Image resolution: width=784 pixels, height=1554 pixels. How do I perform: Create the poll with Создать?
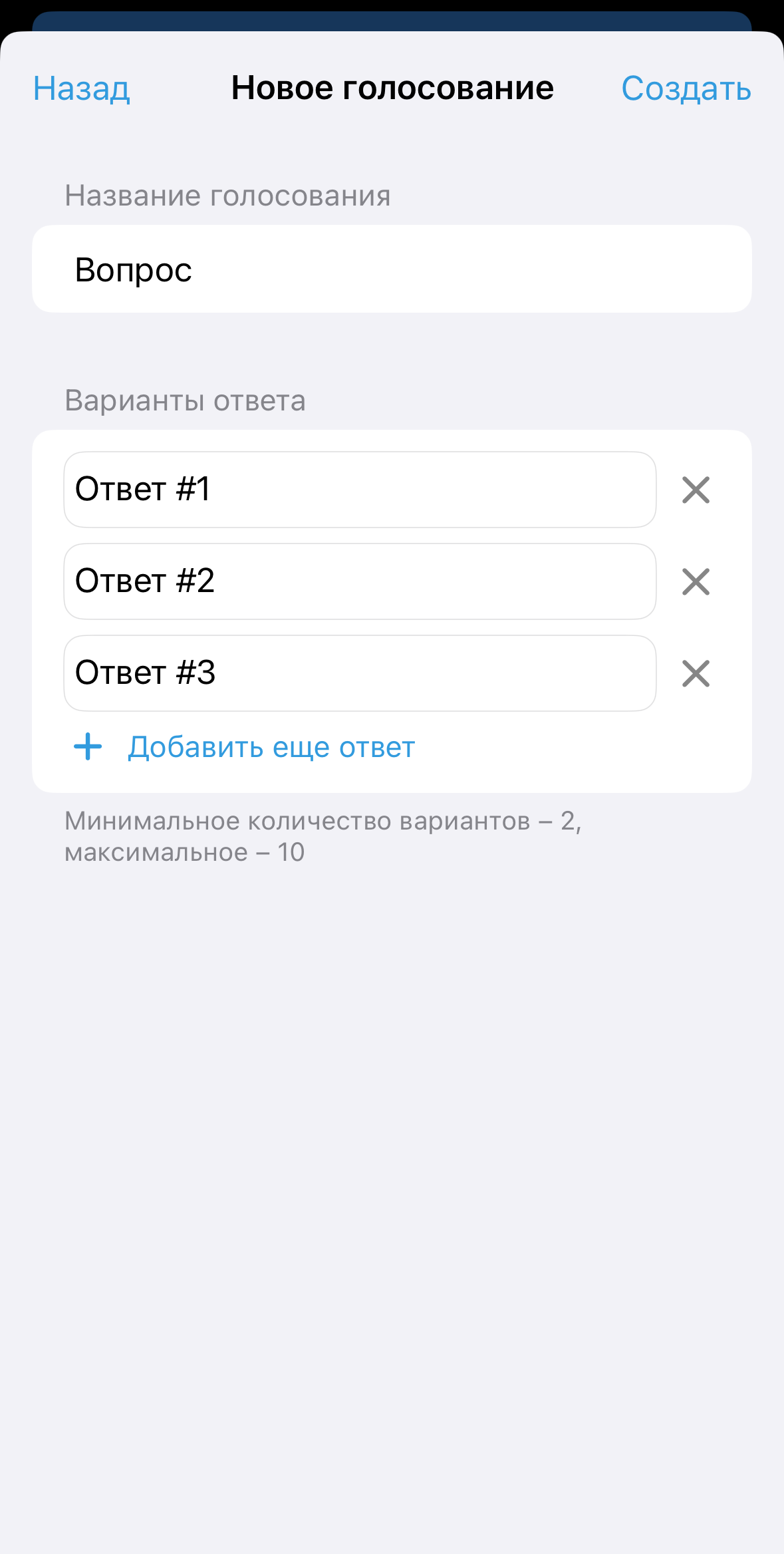(686, 88)
